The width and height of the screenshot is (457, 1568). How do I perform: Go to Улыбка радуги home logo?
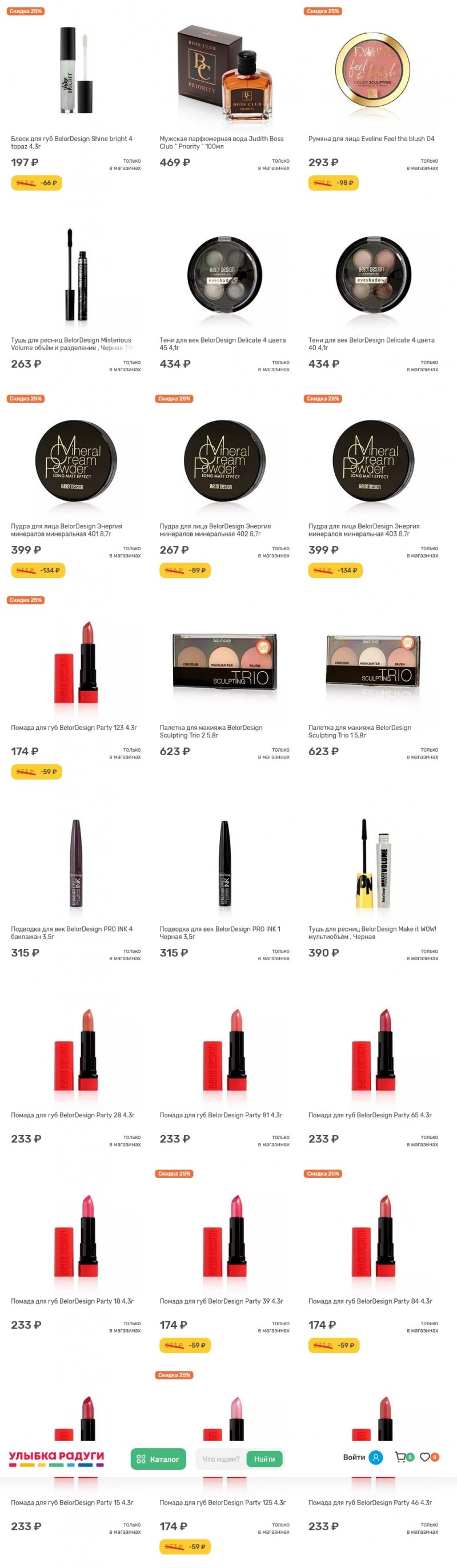[x=56, y=1458]
